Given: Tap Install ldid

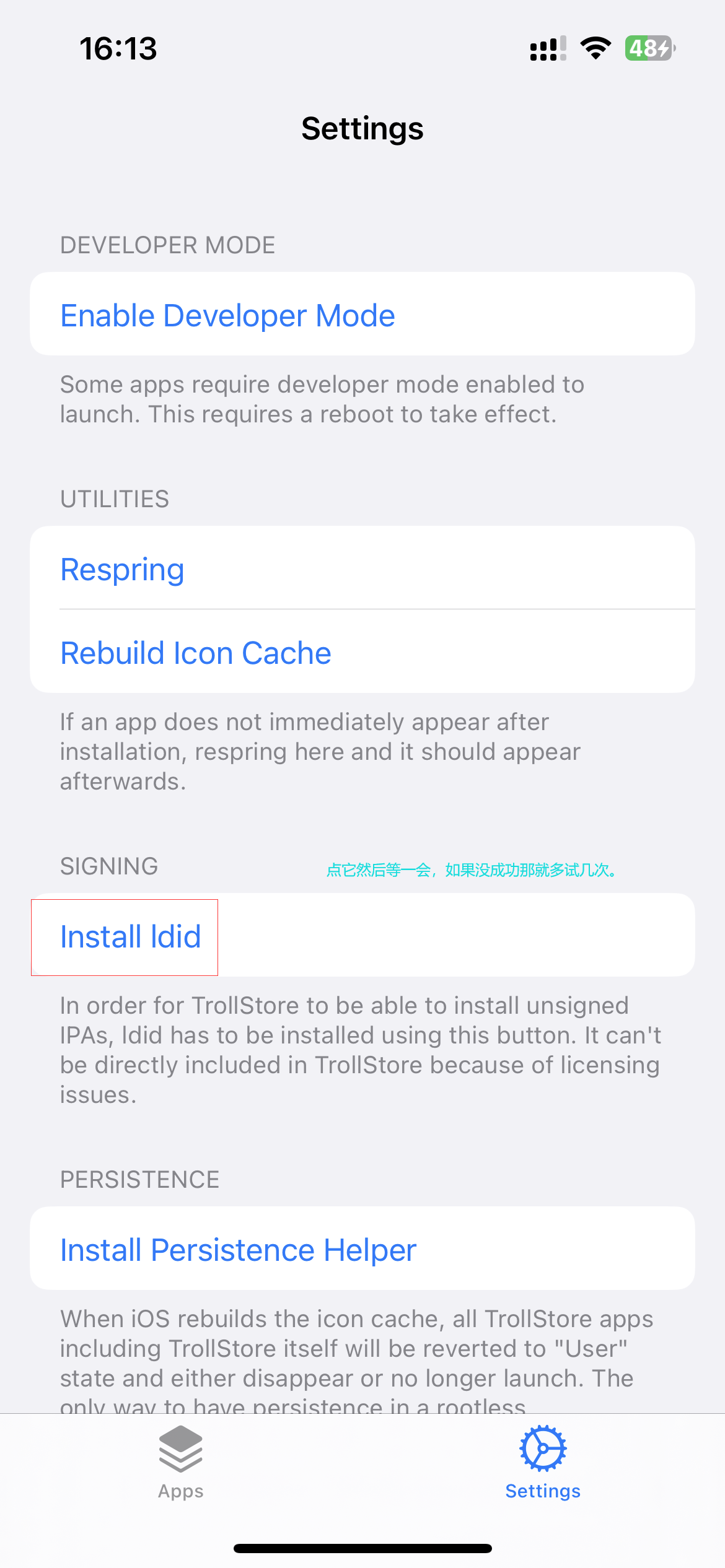Looking at the screenshot, I should (131, 936).
